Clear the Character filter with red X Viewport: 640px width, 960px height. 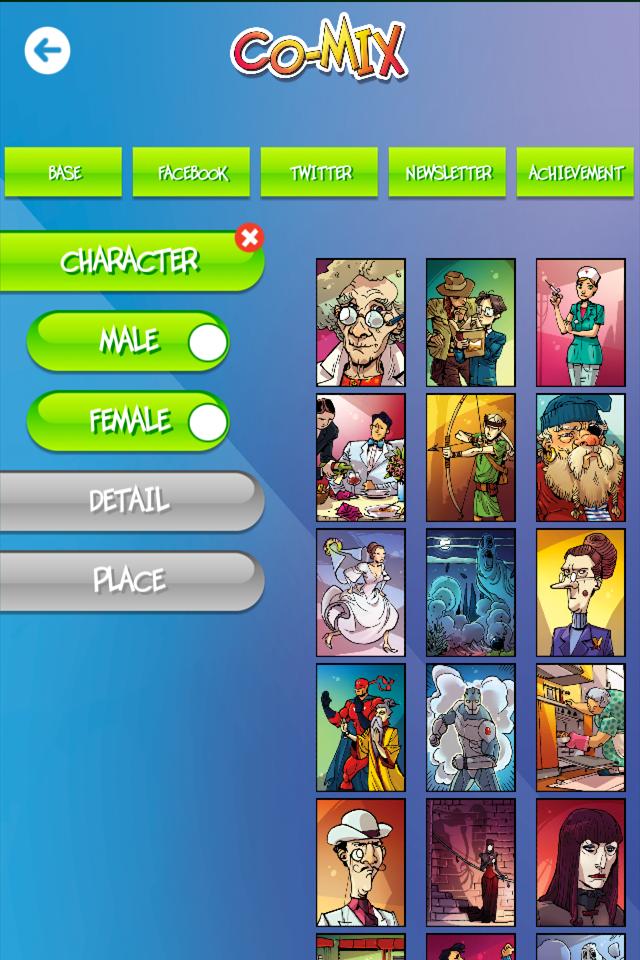pos(249,237)
